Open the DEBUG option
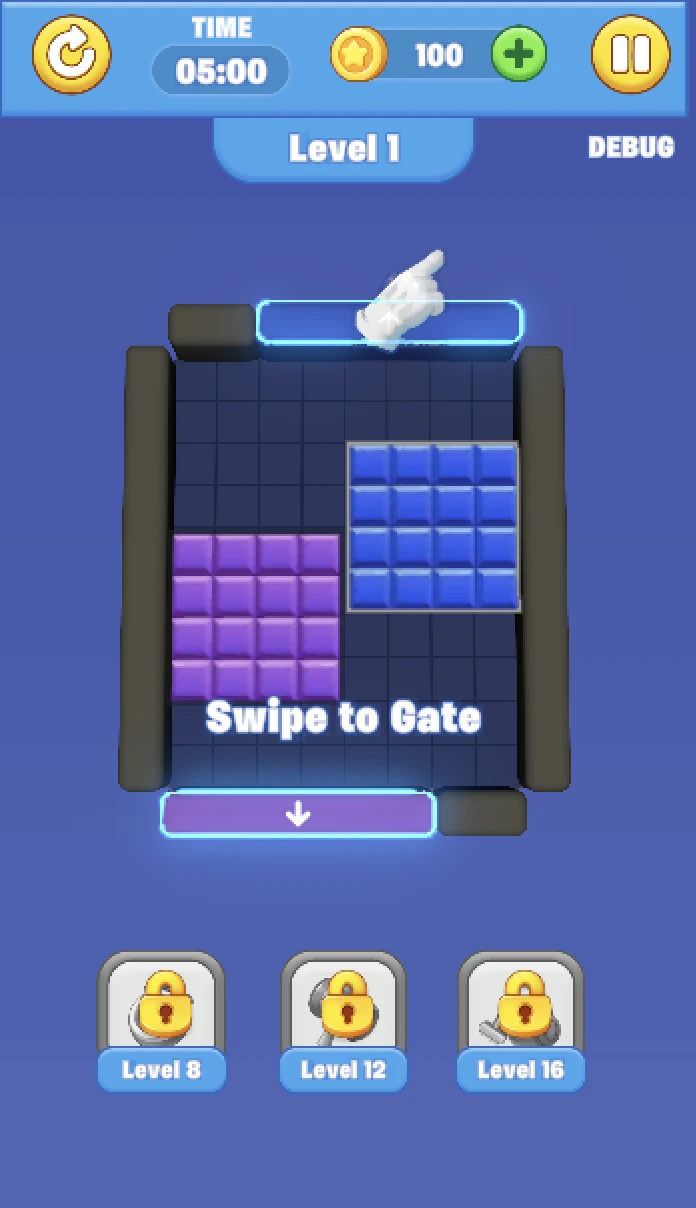The image size is (696, 1208). pos(631,147)
